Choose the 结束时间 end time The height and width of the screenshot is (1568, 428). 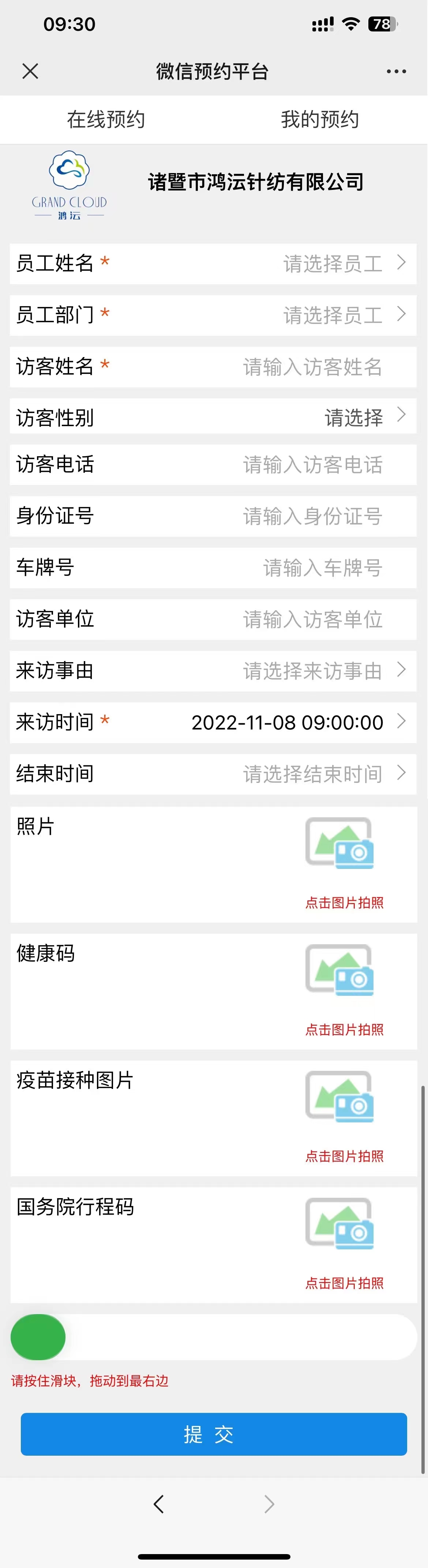click(x=312, y=774)
